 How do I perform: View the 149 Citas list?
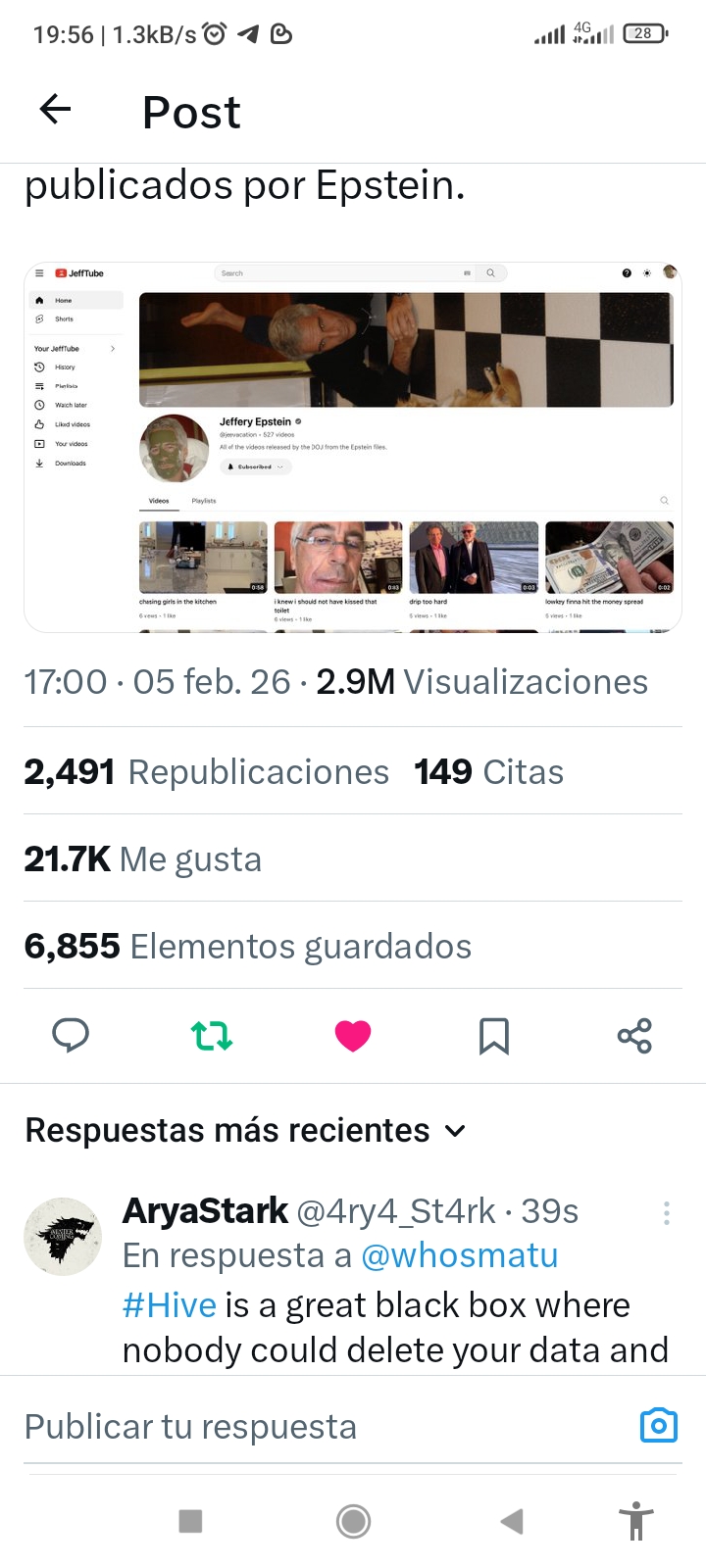[x=488, y=772]
